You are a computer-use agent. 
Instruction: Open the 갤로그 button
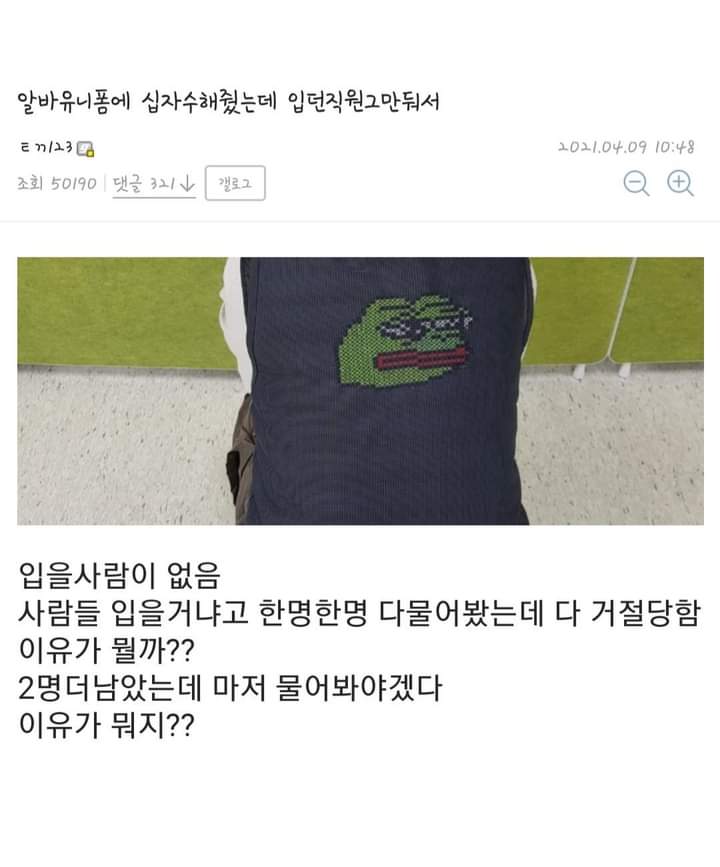(x=235, y=184)
